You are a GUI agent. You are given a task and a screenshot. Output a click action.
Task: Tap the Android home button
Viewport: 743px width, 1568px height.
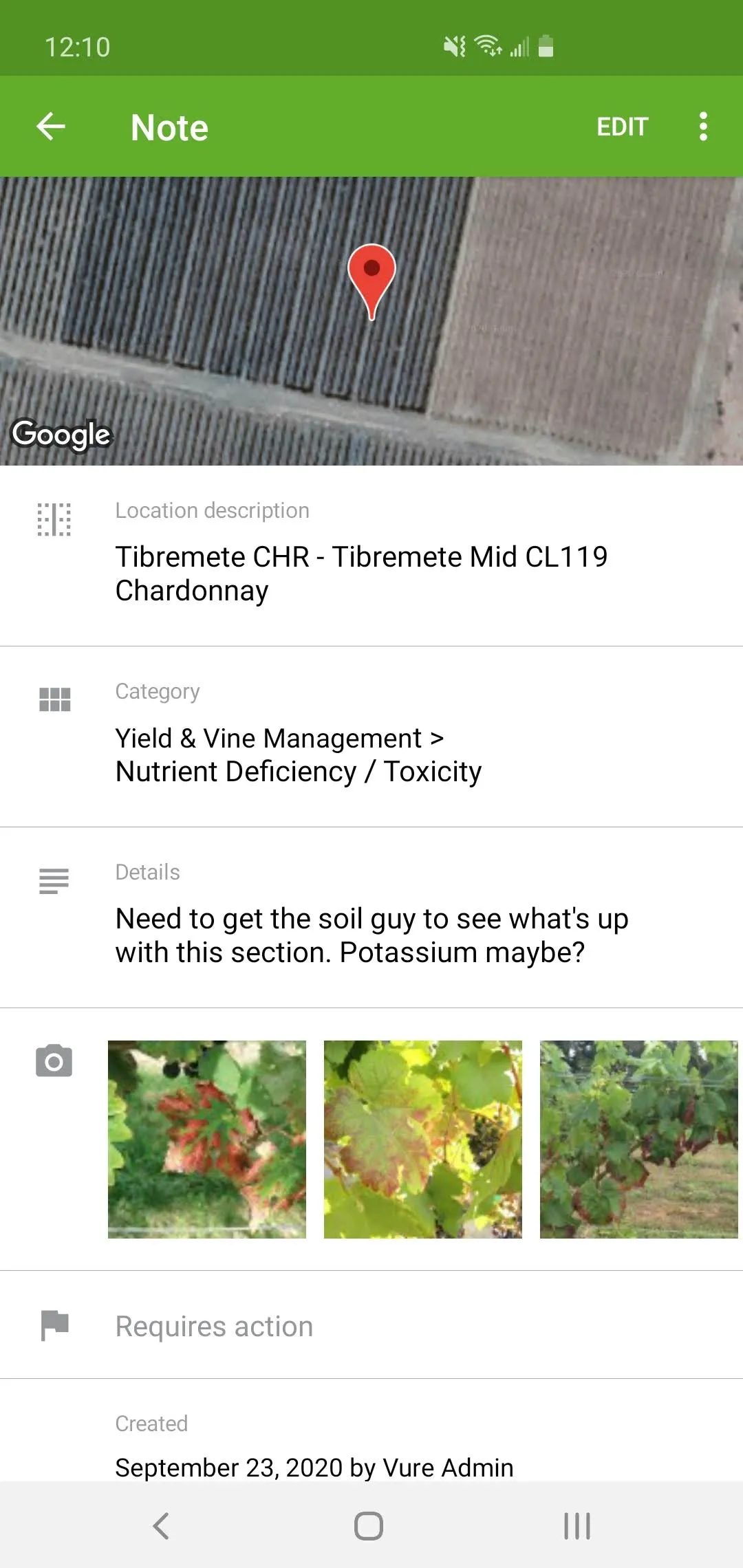coord(369,1525)
